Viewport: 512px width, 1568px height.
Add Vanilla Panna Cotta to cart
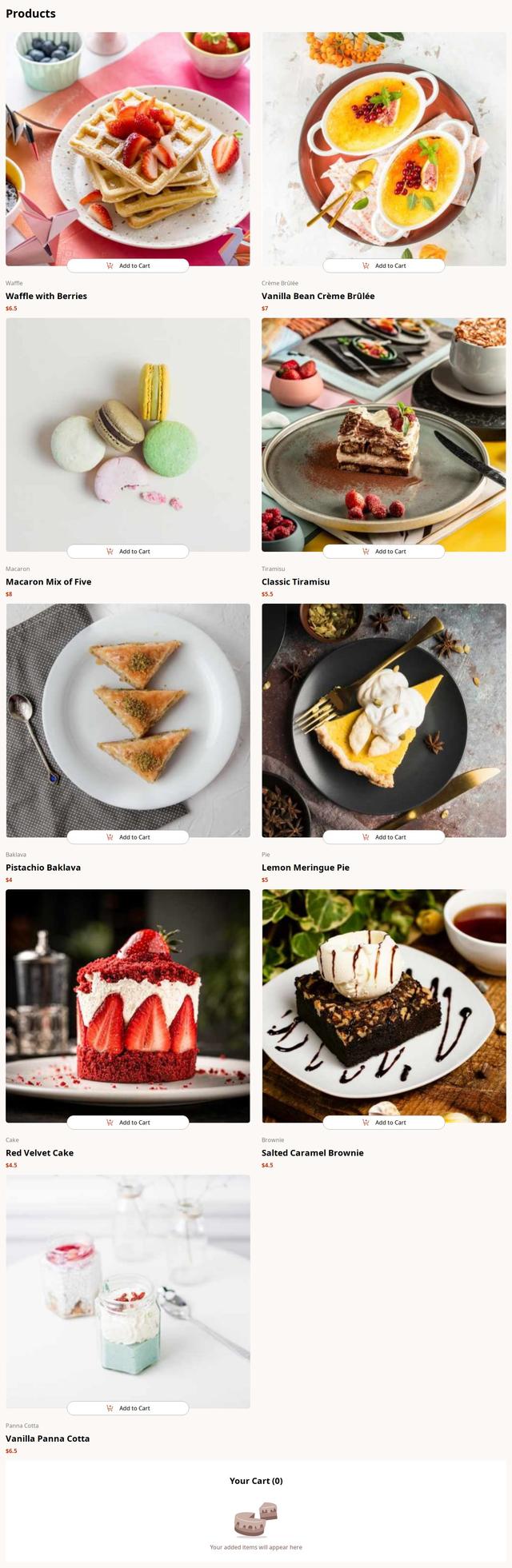pos(128,1407)
